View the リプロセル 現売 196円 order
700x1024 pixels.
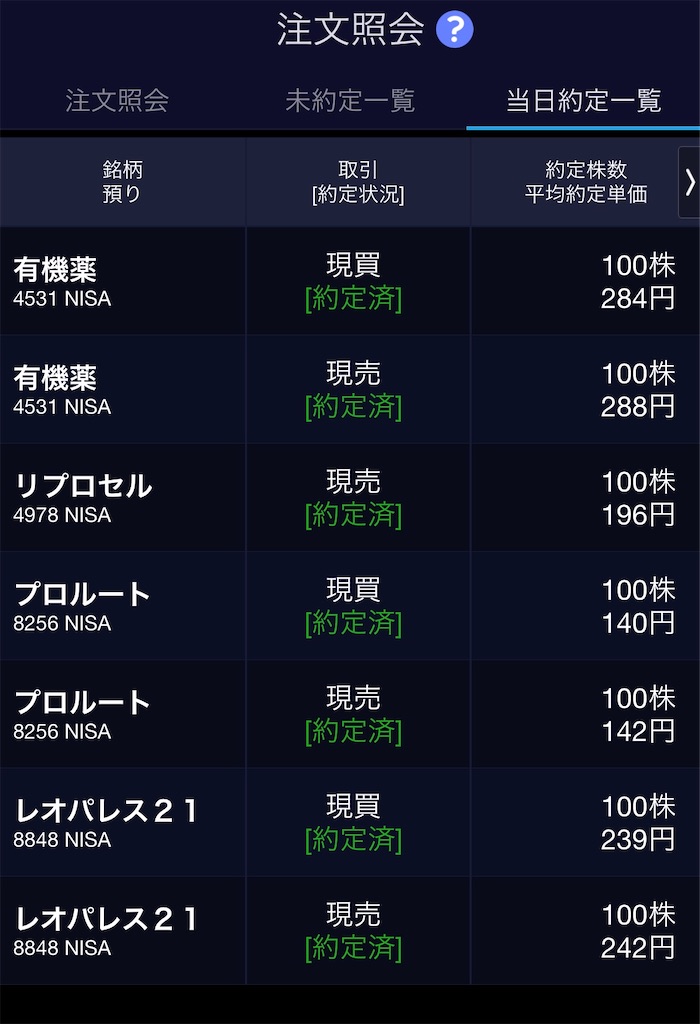350,497
